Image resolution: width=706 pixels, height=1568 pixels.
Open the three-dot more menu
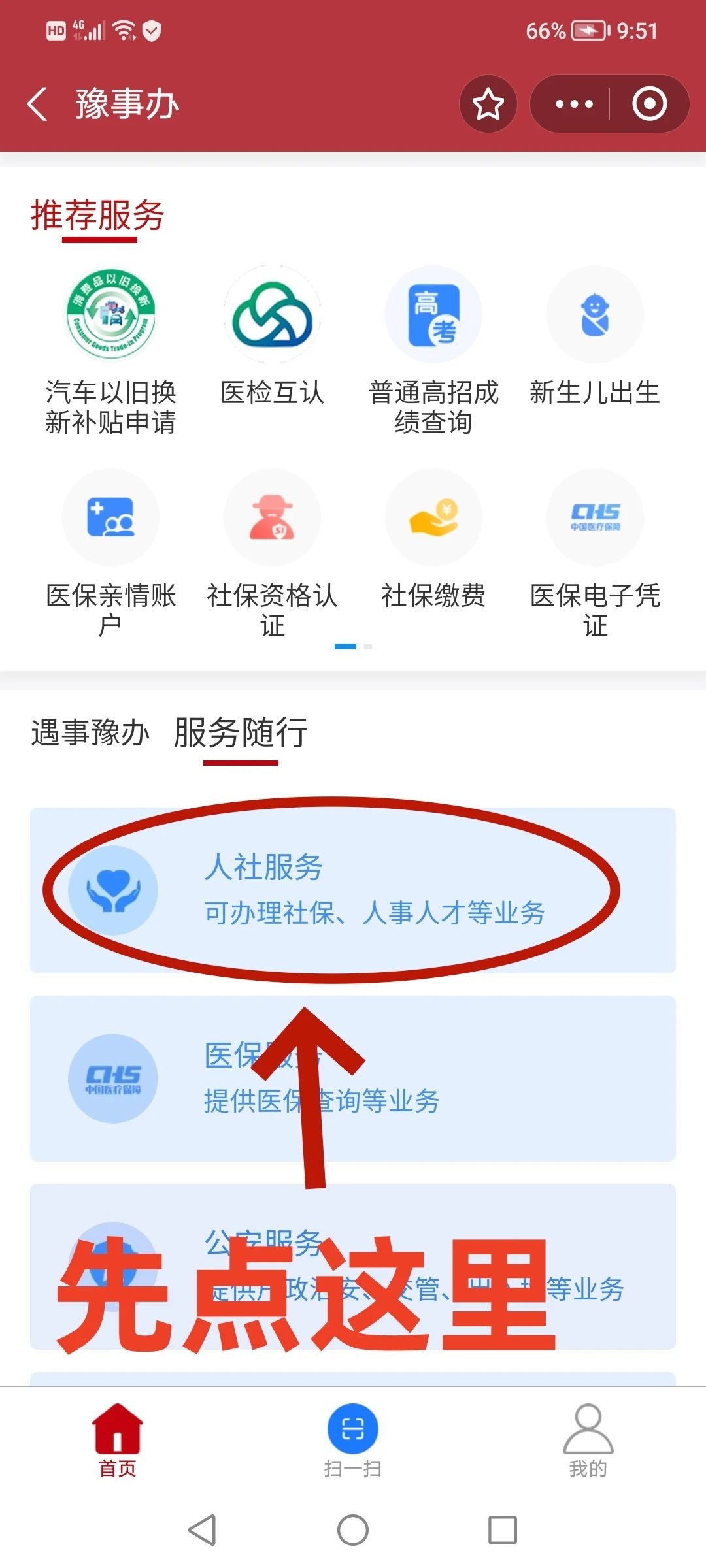(573, 105)
